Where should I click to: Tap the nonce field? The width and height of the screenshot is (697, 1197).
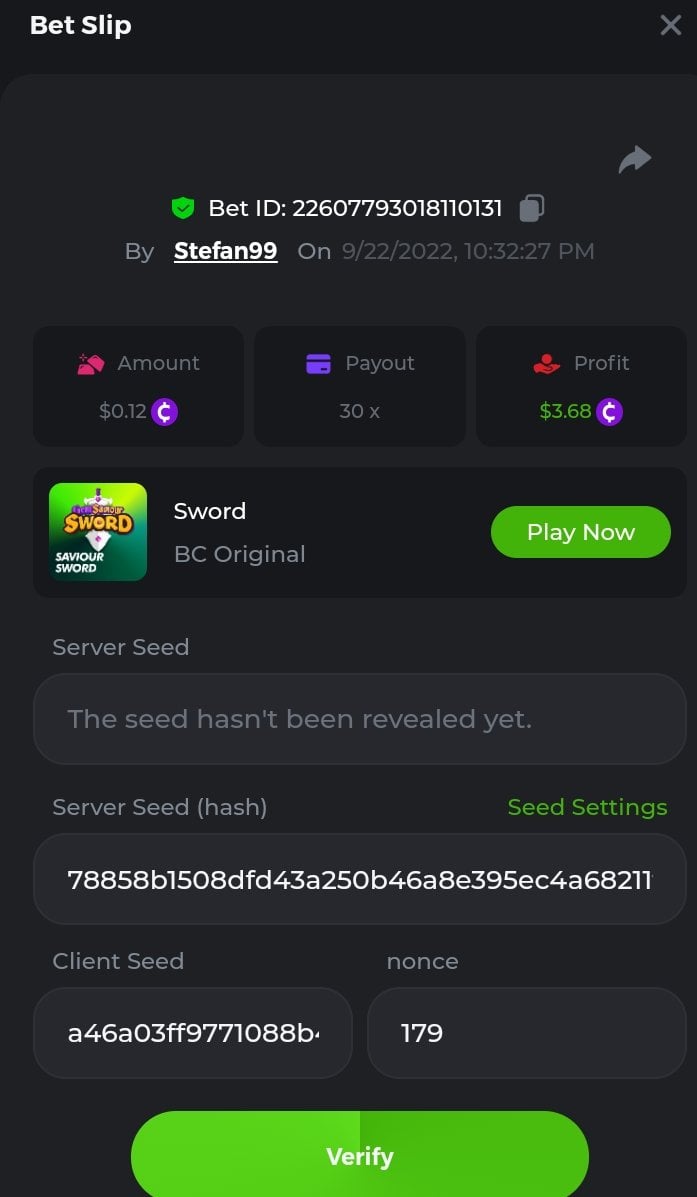tap(526, 1033)
